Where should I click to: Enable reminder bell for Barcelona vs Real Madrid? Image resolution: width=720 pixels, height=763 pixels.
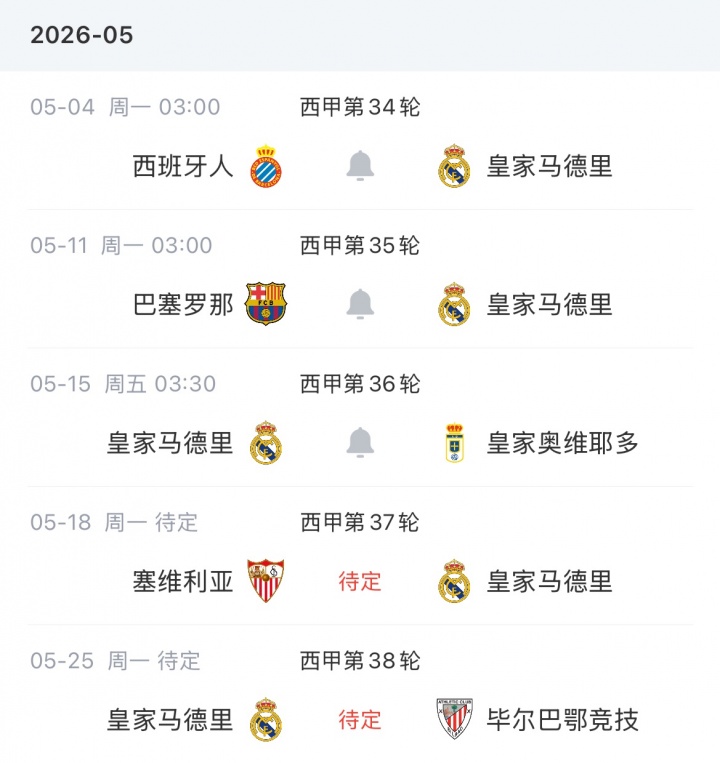coord(360,304)
